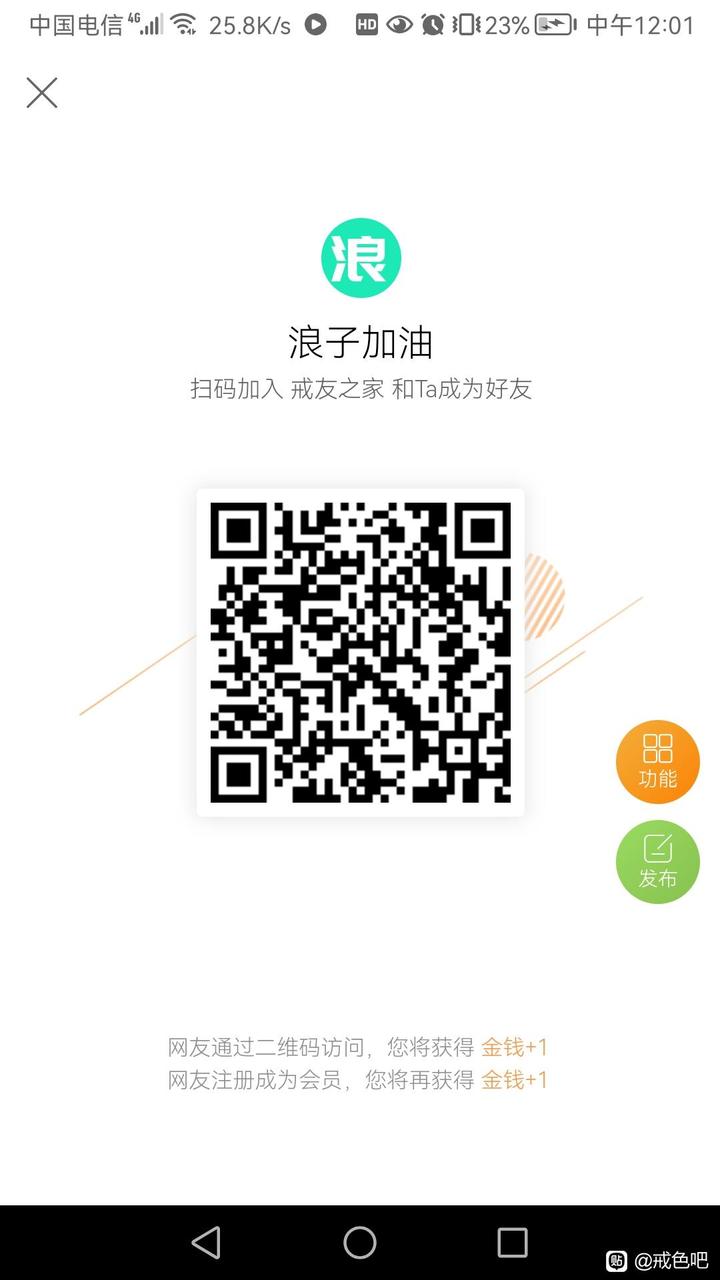Tap the eye-protection icon in status bar
The height and width of the screenshot is (1280, 720).
tap(398, 25)
